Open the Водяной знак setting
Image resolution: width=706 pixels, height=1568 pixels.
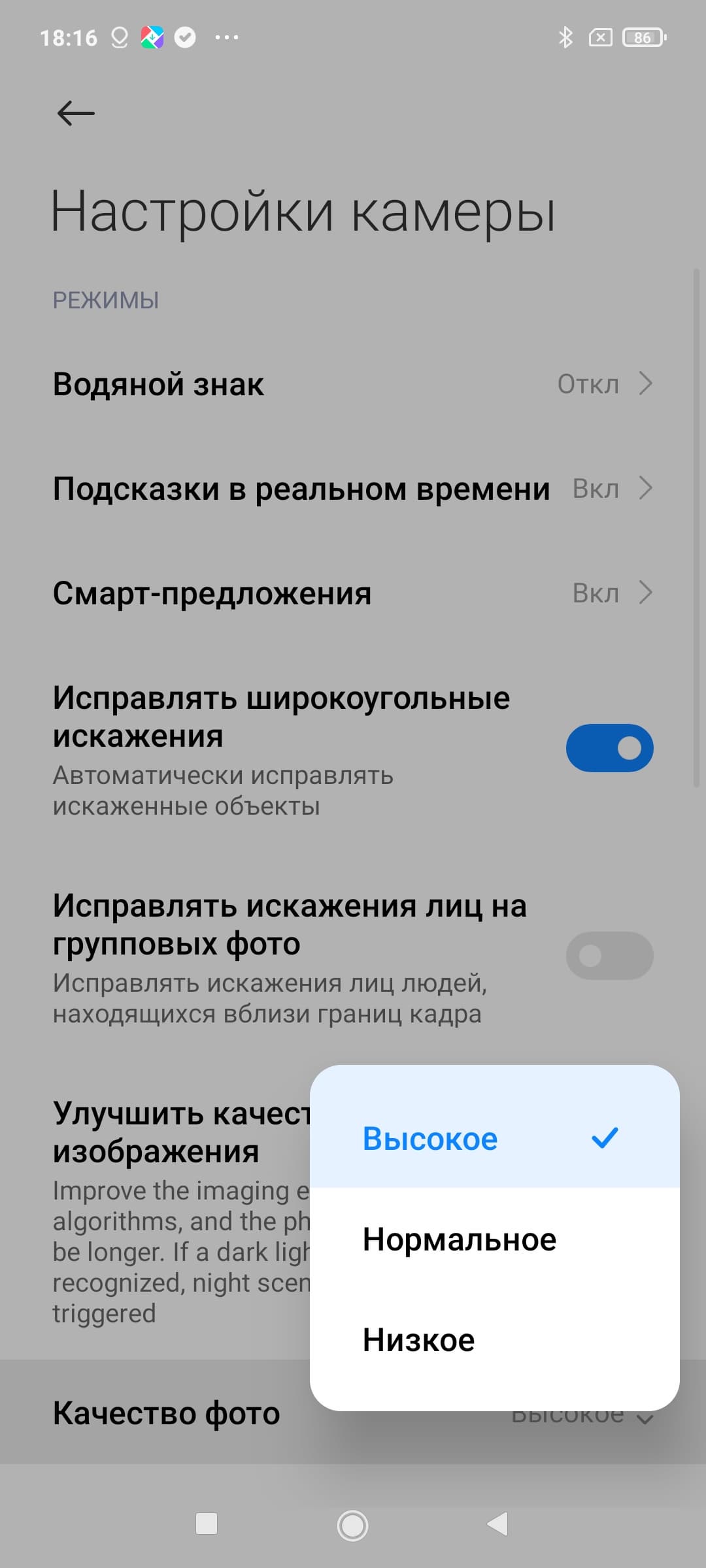[353, 384]
